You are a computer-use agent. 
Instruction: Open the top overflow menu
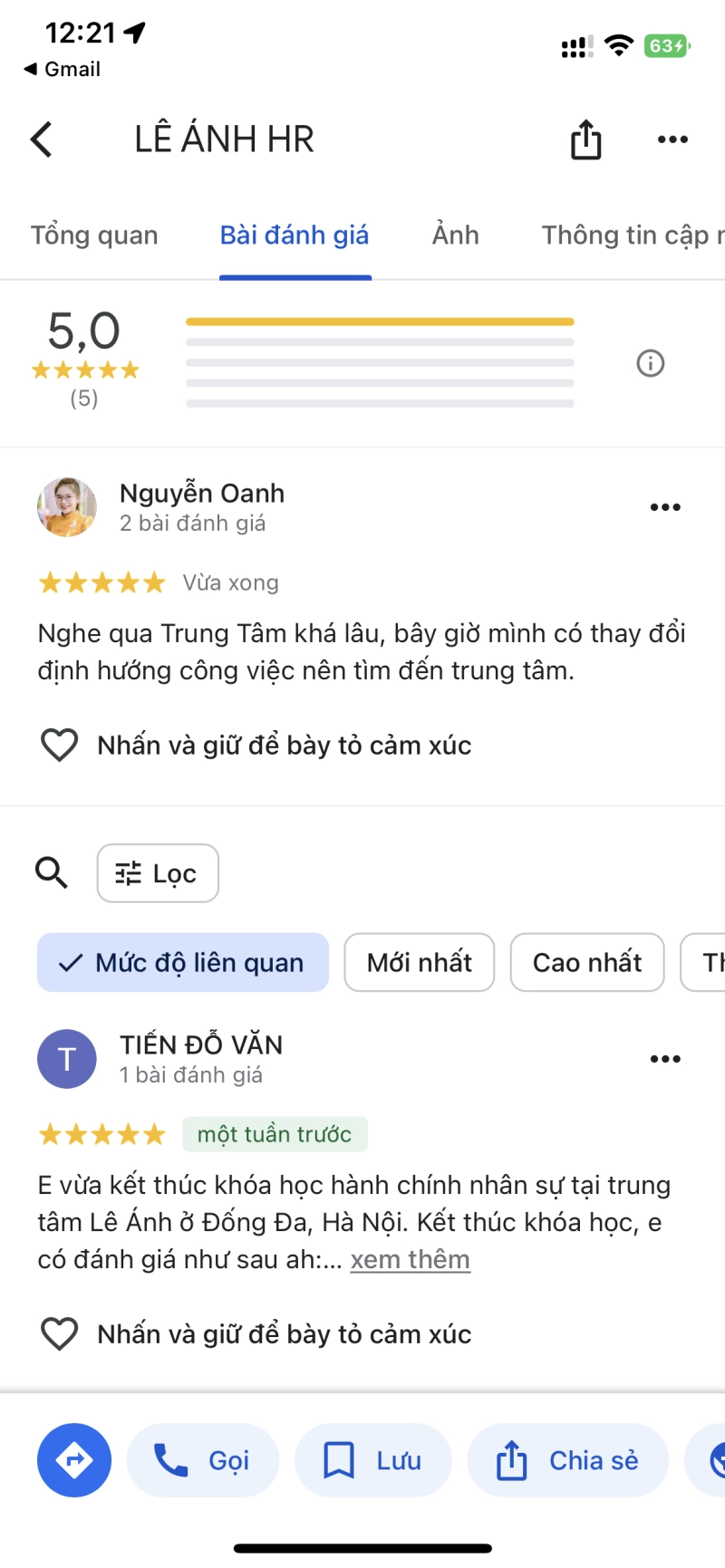672,139
